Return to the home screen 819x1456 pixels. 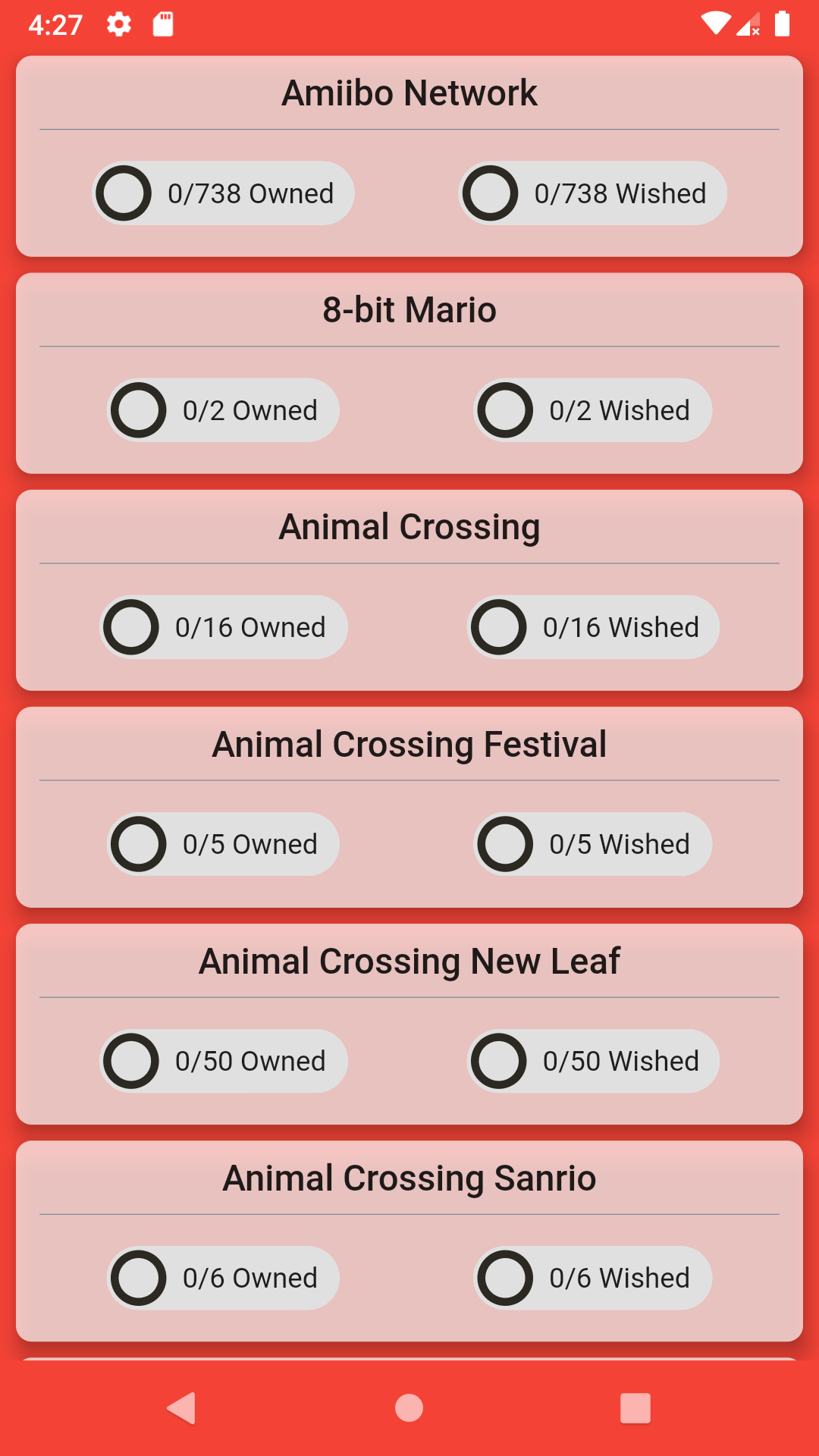(x=409, y=1408)
